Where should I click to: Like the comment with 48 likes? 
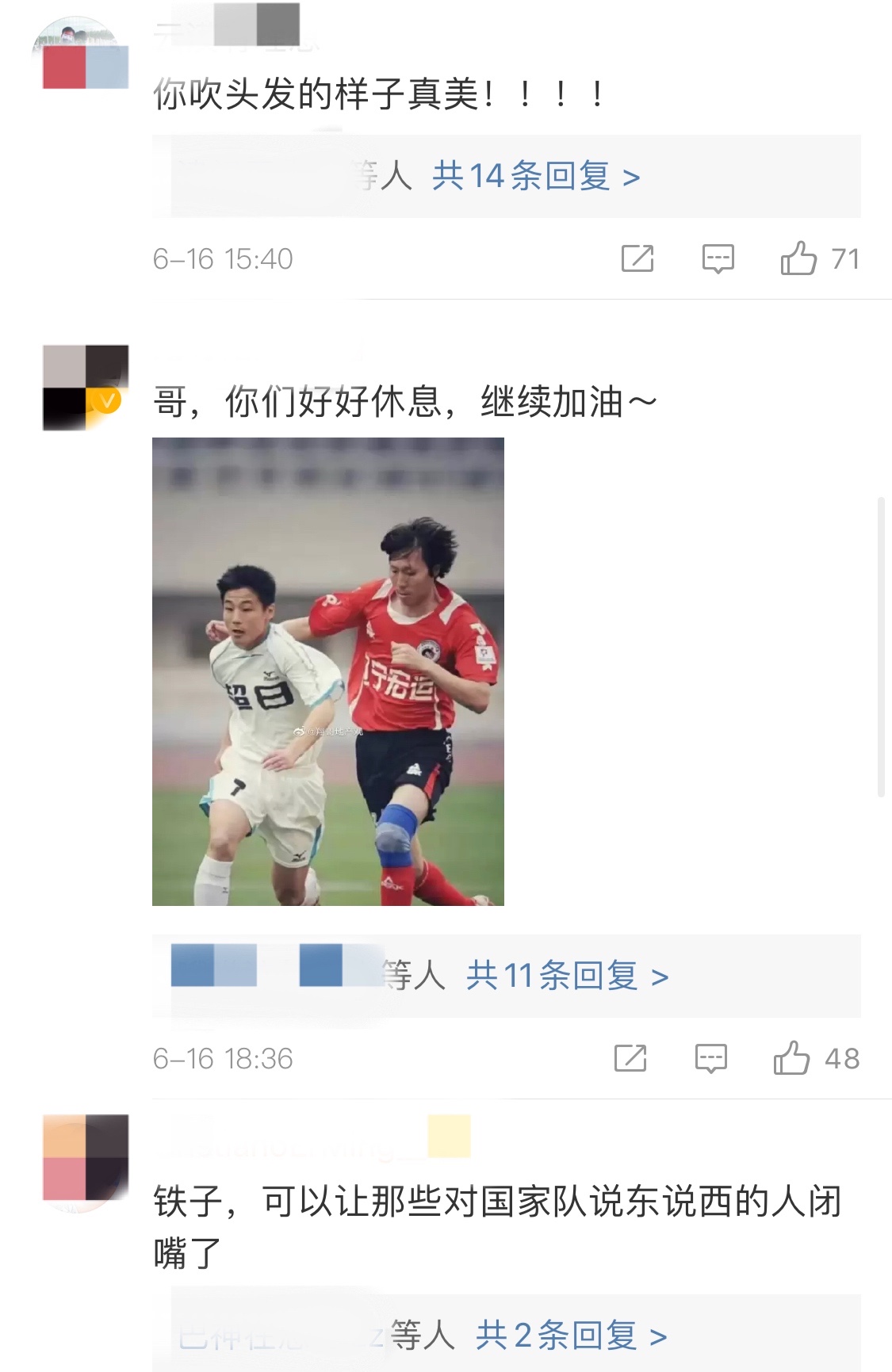(x=791, y=1058)
